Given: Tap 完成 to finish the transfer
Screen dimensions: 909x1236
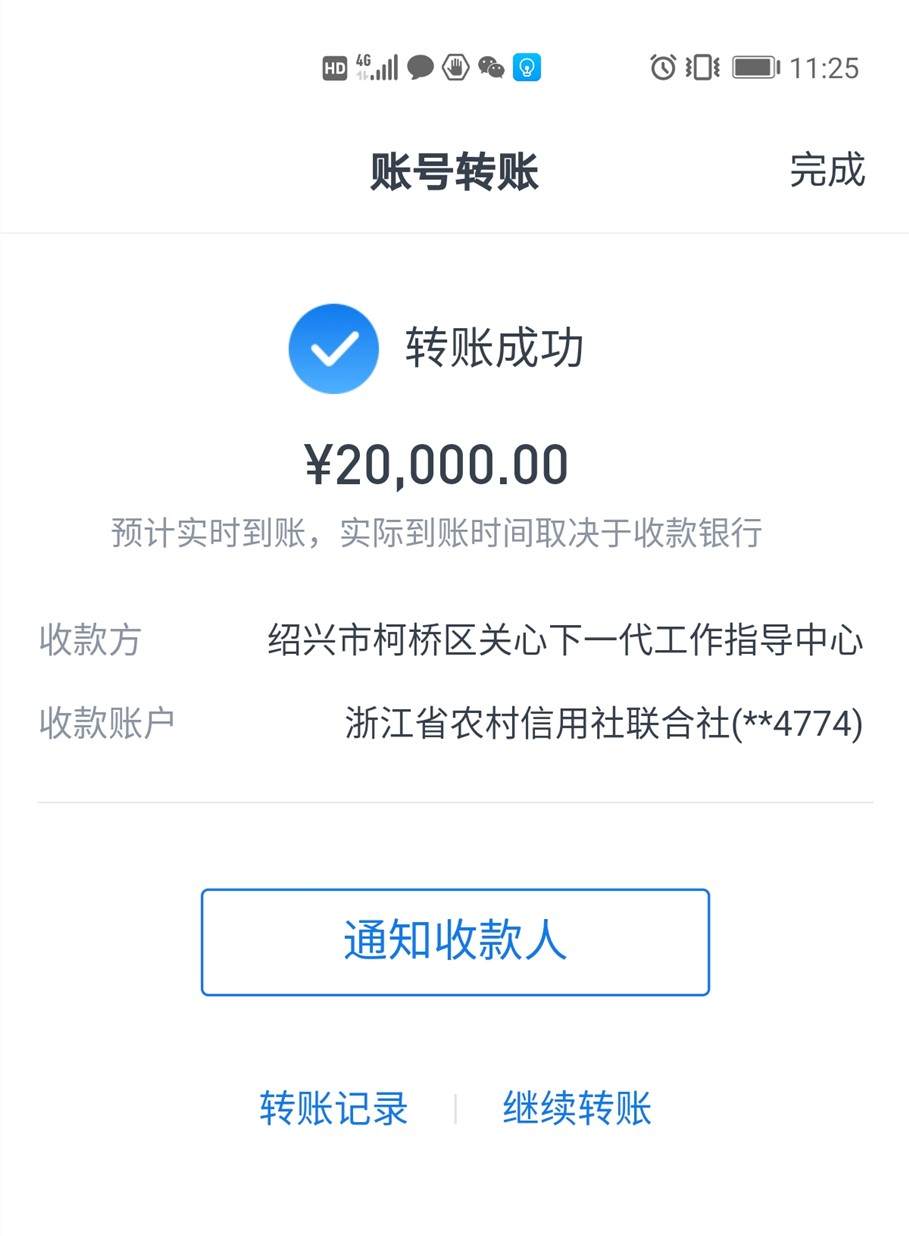Looking at the screenshot, I should click(826, 170).
